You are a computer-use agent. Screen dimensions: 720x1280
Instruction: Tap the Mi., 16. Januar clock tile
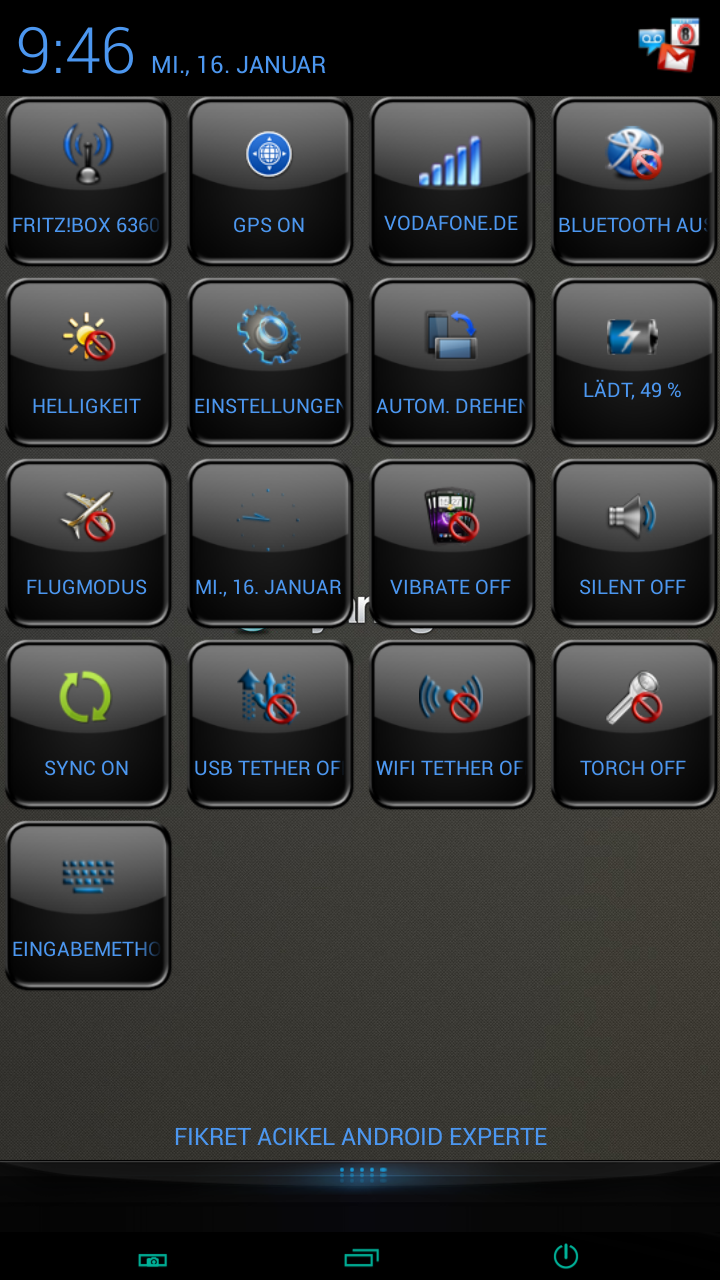pyautogui.click(x=270, y=543)
